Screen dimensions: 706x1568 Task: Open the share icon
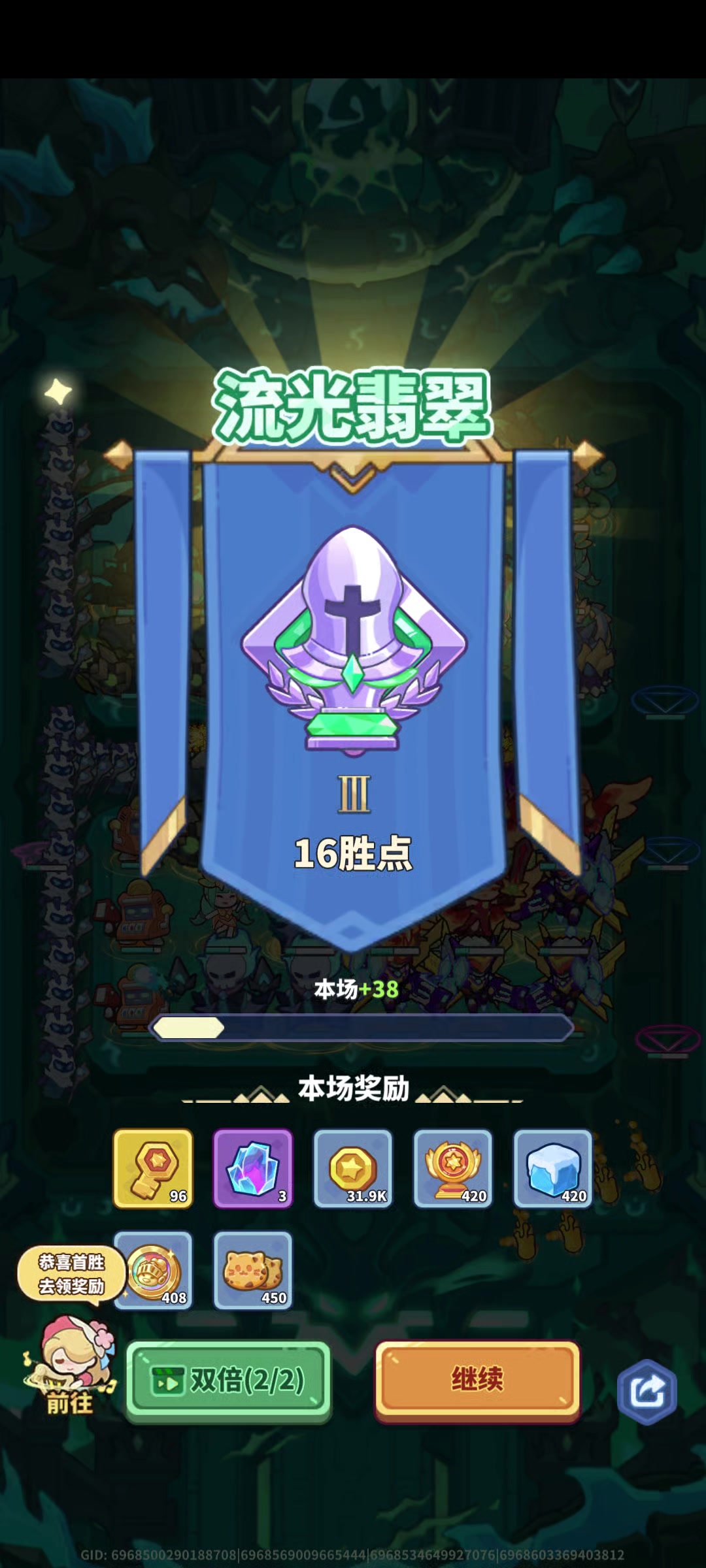tap(647, 1392)
